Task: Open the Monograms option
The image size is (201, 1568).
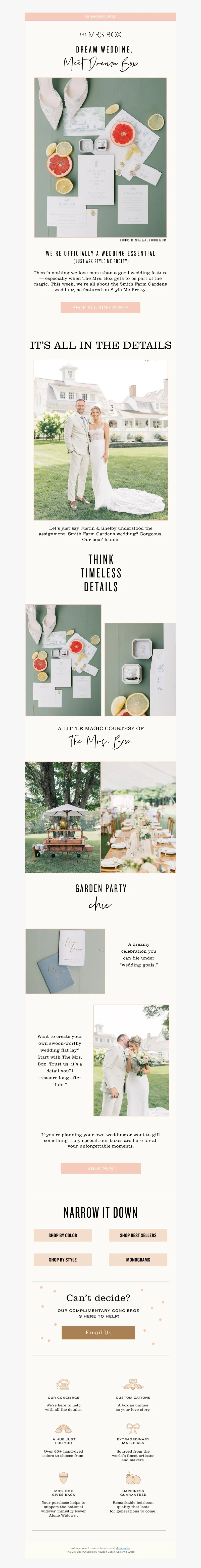Action: pyautogui.click(x=138, y=1259)
